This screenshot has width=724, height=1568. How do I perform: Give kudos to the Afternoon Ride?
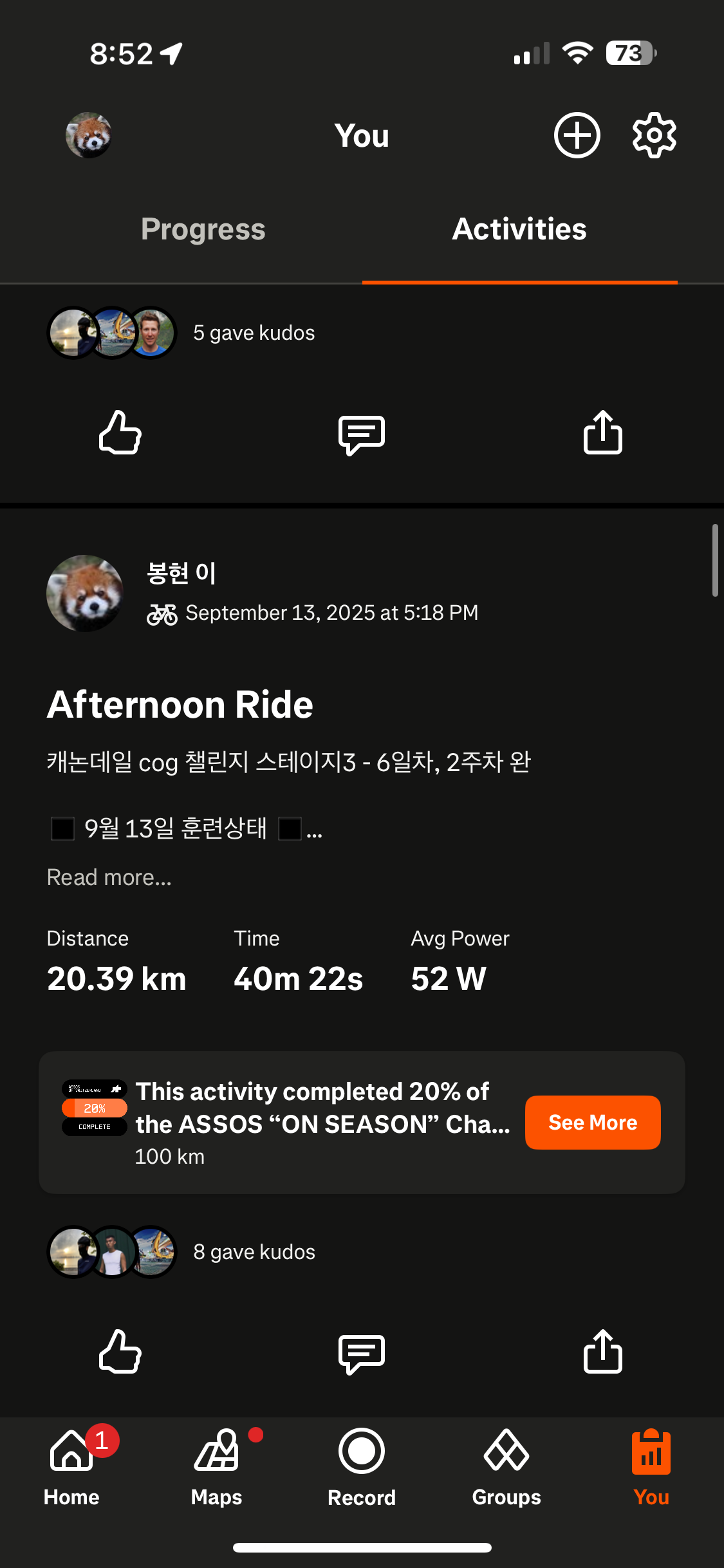click(120, 1352)
